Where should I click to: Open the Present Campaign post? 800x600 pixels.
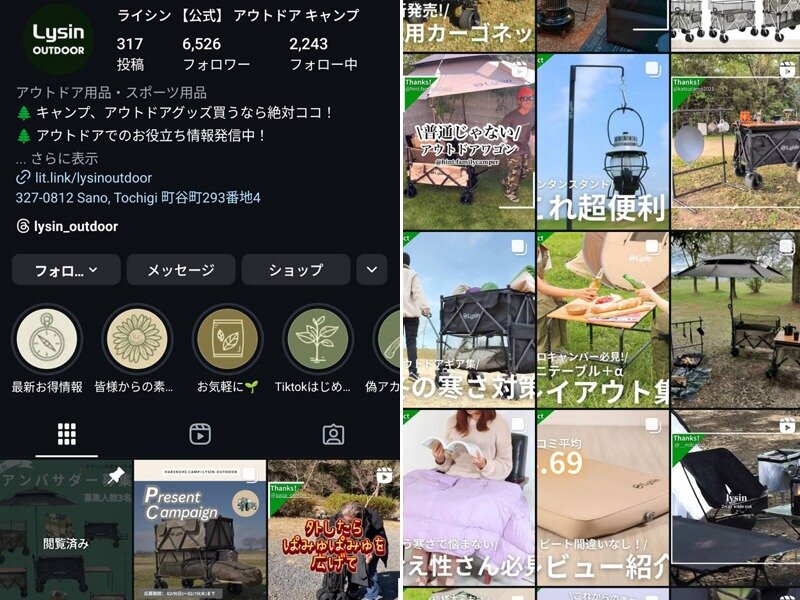[199, 530]
